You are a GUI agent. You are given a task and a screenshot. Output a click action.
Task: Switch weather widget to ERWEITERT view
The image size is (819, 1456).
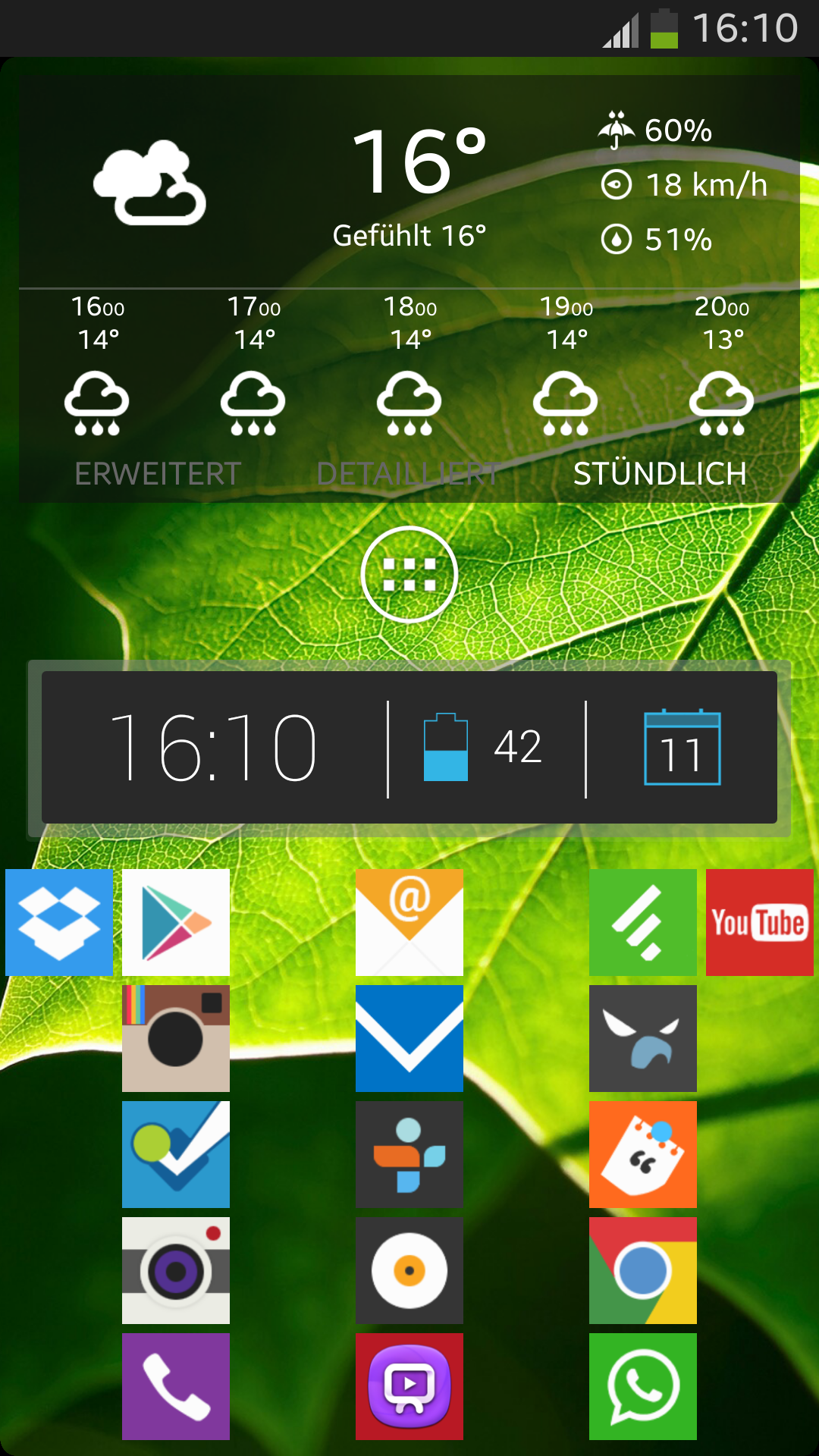pos(158,474)
